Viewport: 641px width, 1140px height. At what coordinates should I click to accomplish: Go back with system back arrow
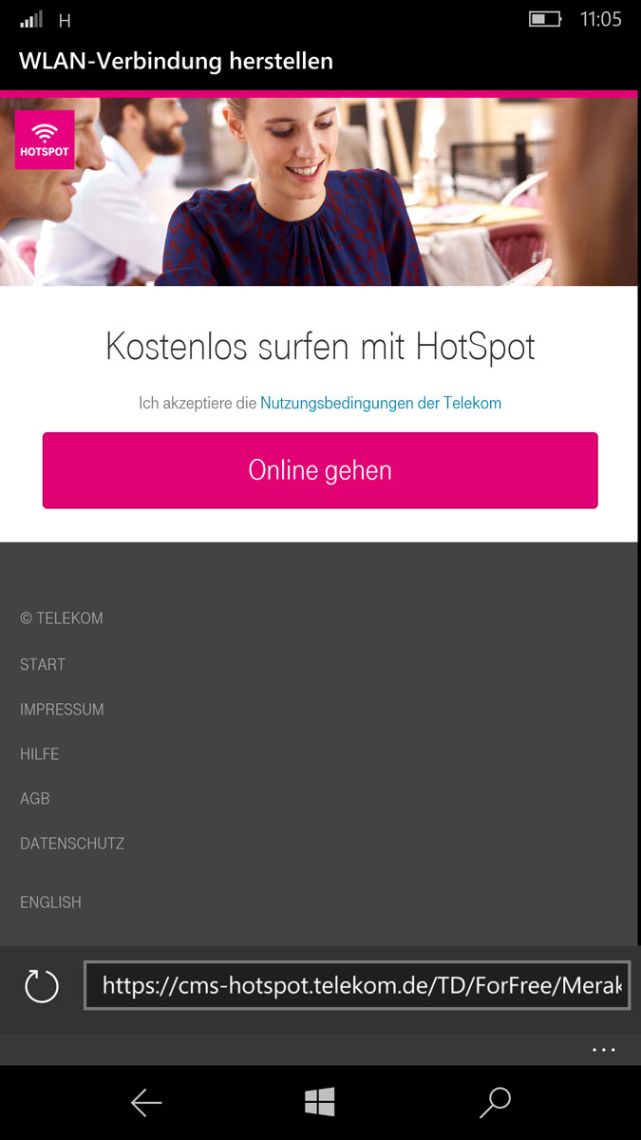pos(146,1103)
